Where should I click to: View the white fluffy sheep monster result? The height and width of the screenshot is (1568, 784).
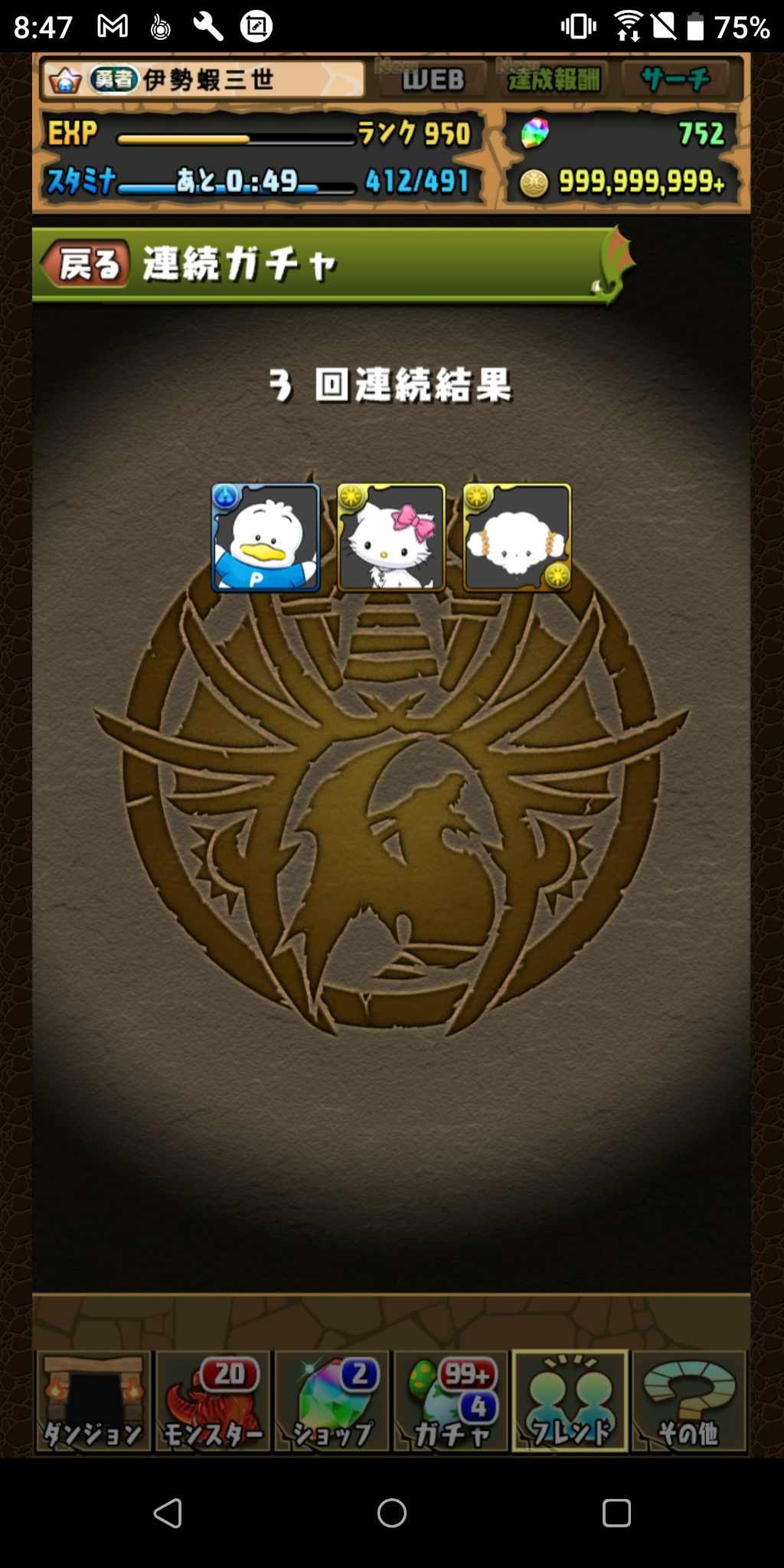pyautogui.click(x=517, y=537)
